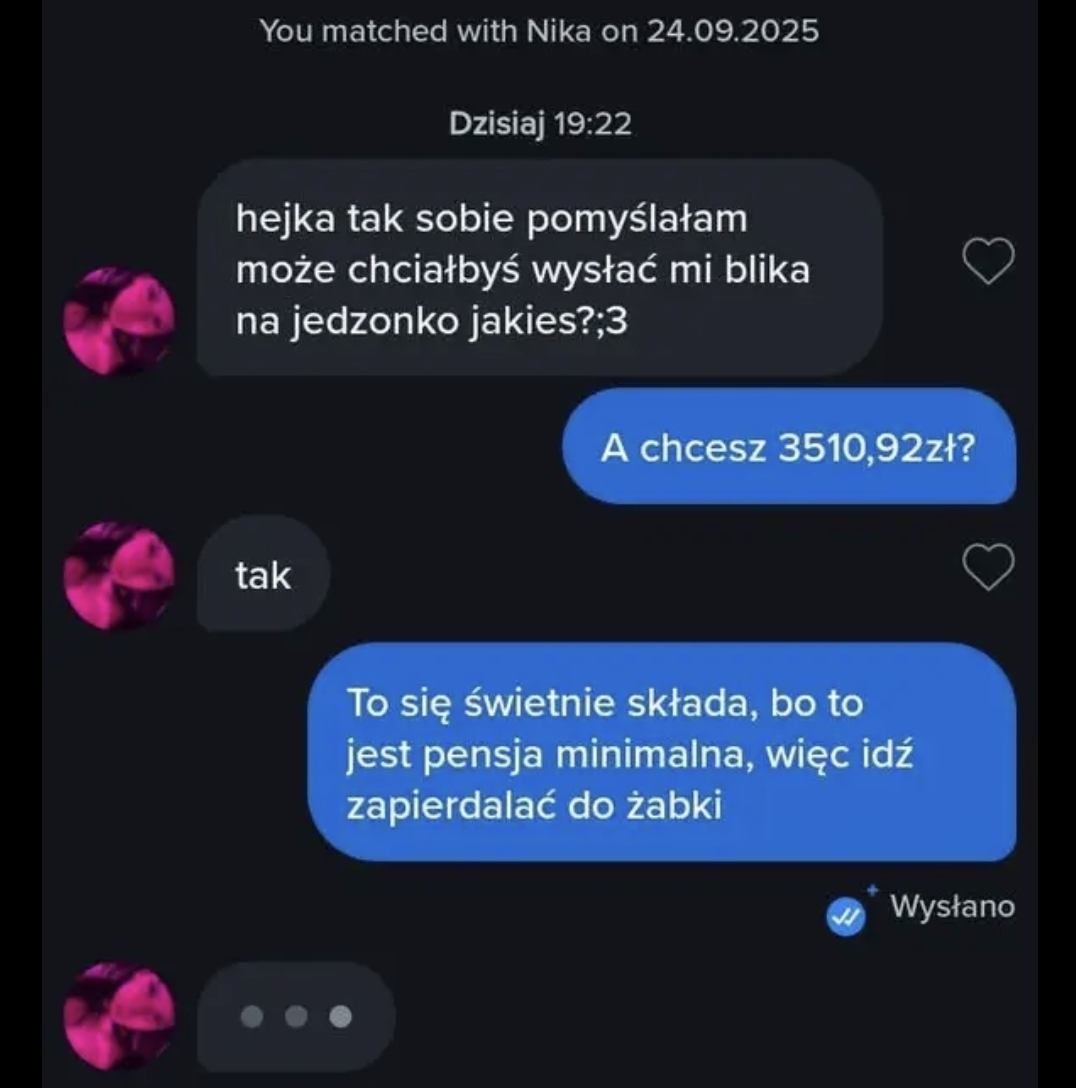Open Nika's avatar beside the 'tak' message
The height and width of the screenshot is (1088, 1076).
(x=119, y=575)
